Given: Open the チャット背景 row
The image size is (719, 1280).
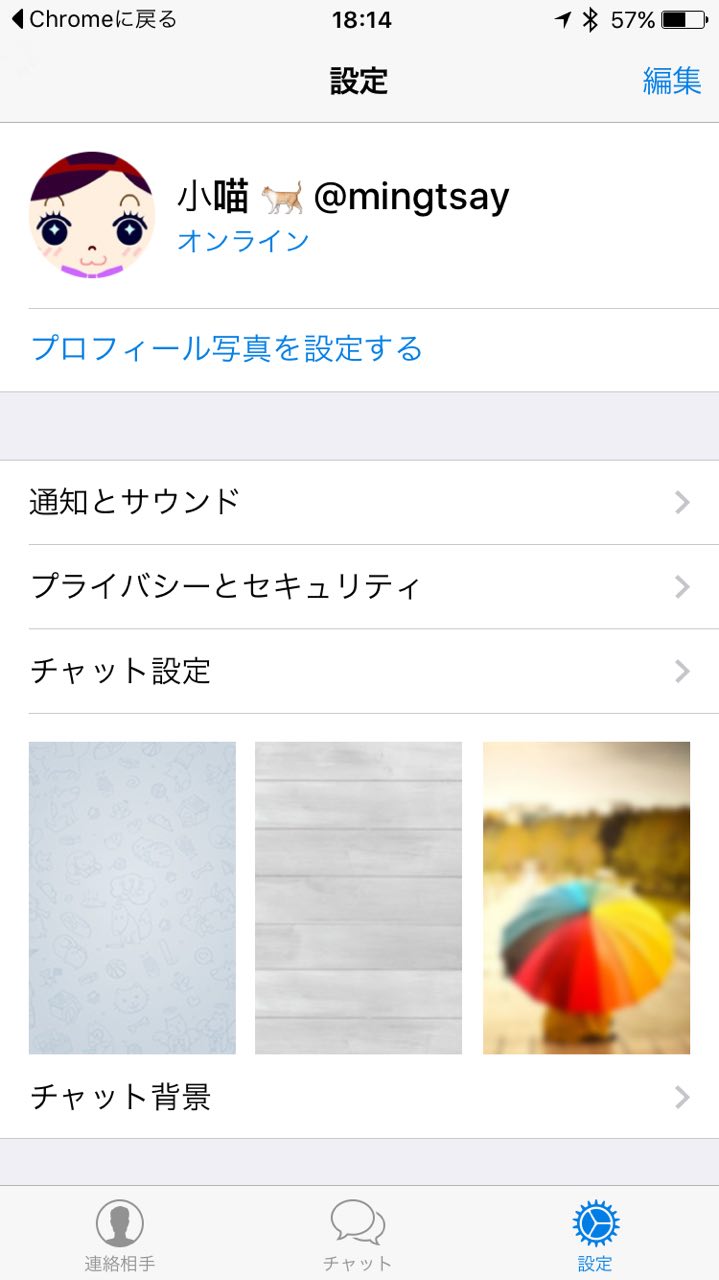Looking at the screenshot, I should tap(359, 1097).
